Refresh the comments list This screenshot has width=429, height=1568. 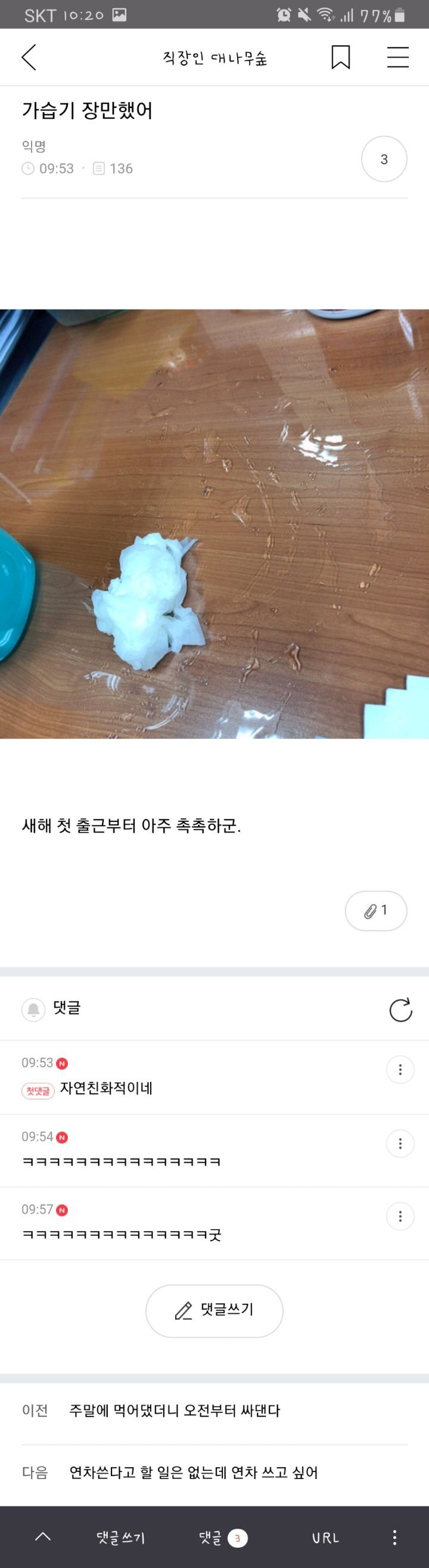tap(400, 1010)
